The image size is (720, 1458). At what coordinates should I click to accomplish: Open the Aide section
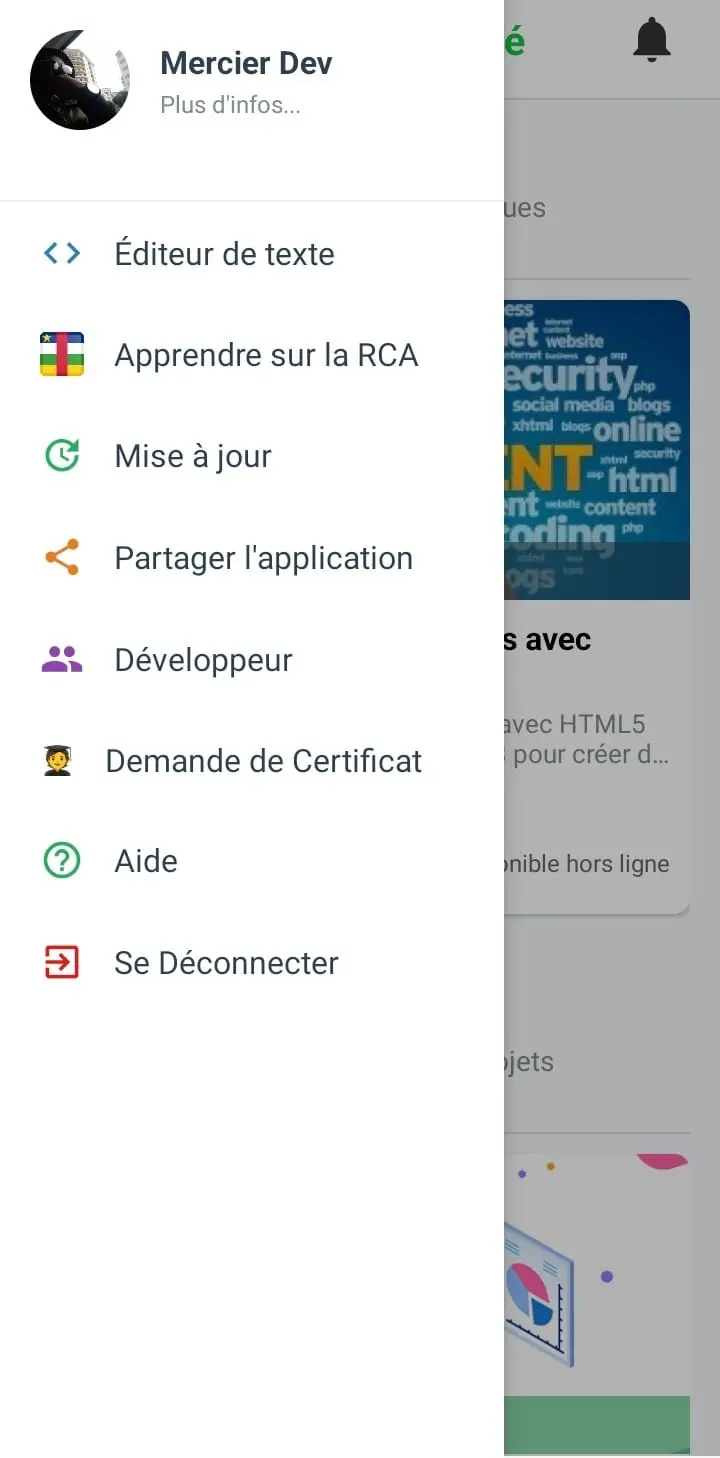tap(252, 861)
